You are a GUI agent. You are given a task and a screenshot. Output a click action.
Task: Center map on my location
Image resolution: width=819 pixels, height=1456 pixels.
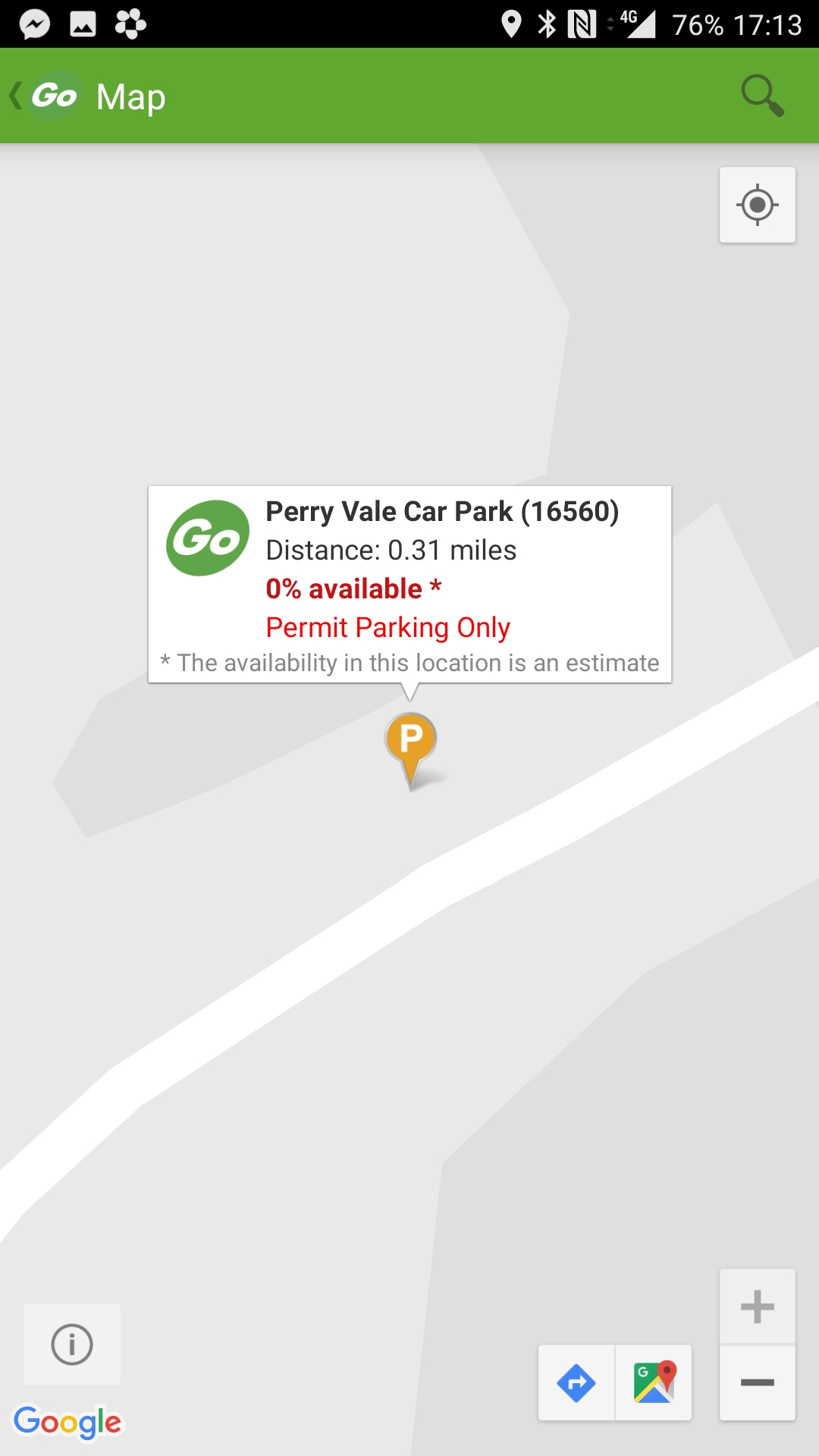(757, 205)
